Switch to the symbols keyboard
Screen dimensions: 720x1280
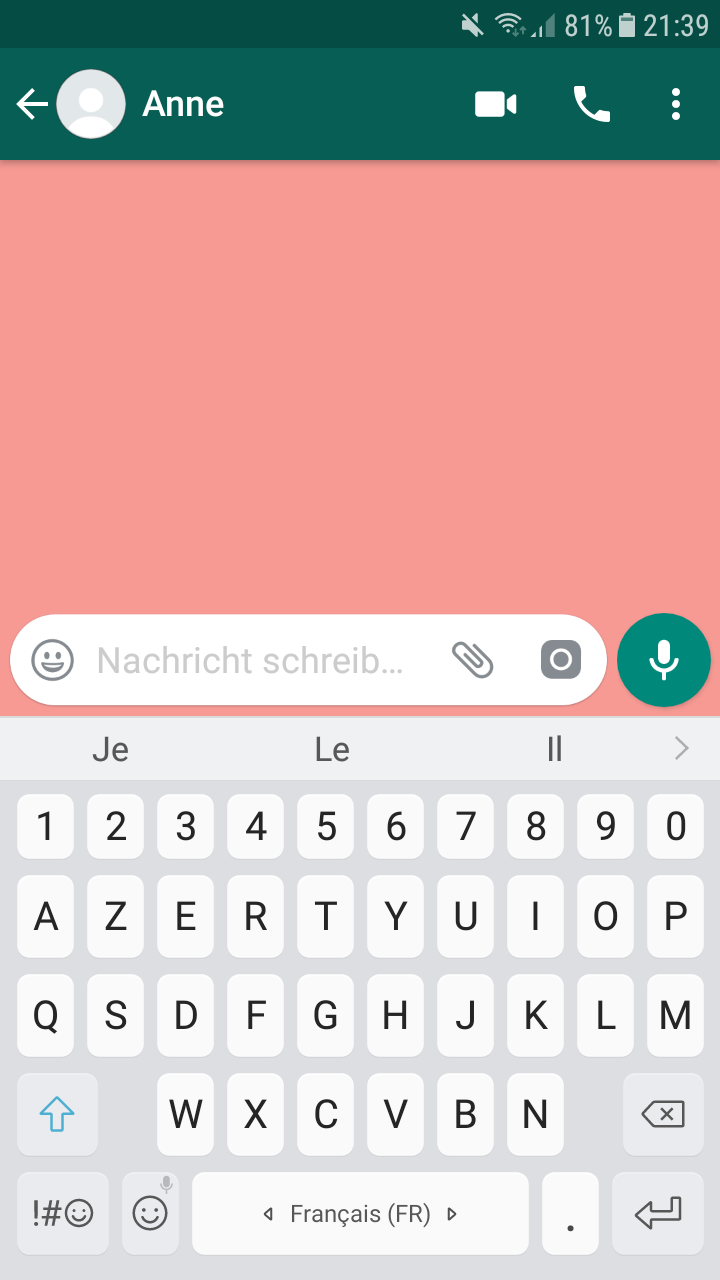pyautogui.click(x=63, y=1214)
